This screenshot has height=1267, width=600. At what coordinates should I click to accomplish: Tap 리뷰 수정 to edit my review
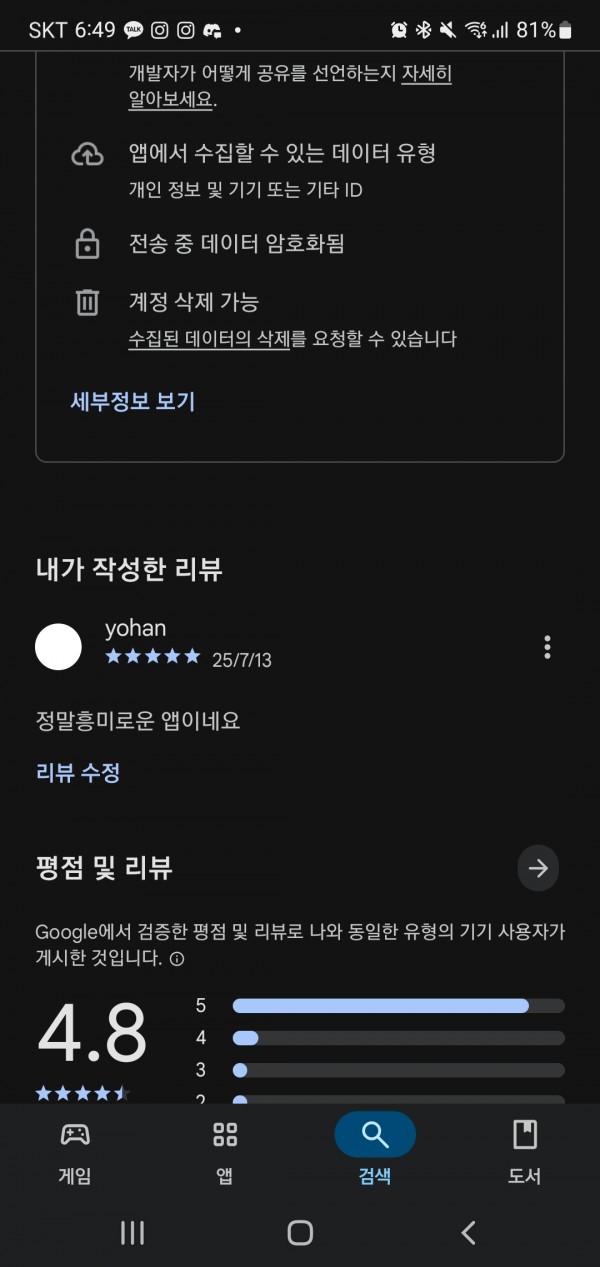(78, 773)
